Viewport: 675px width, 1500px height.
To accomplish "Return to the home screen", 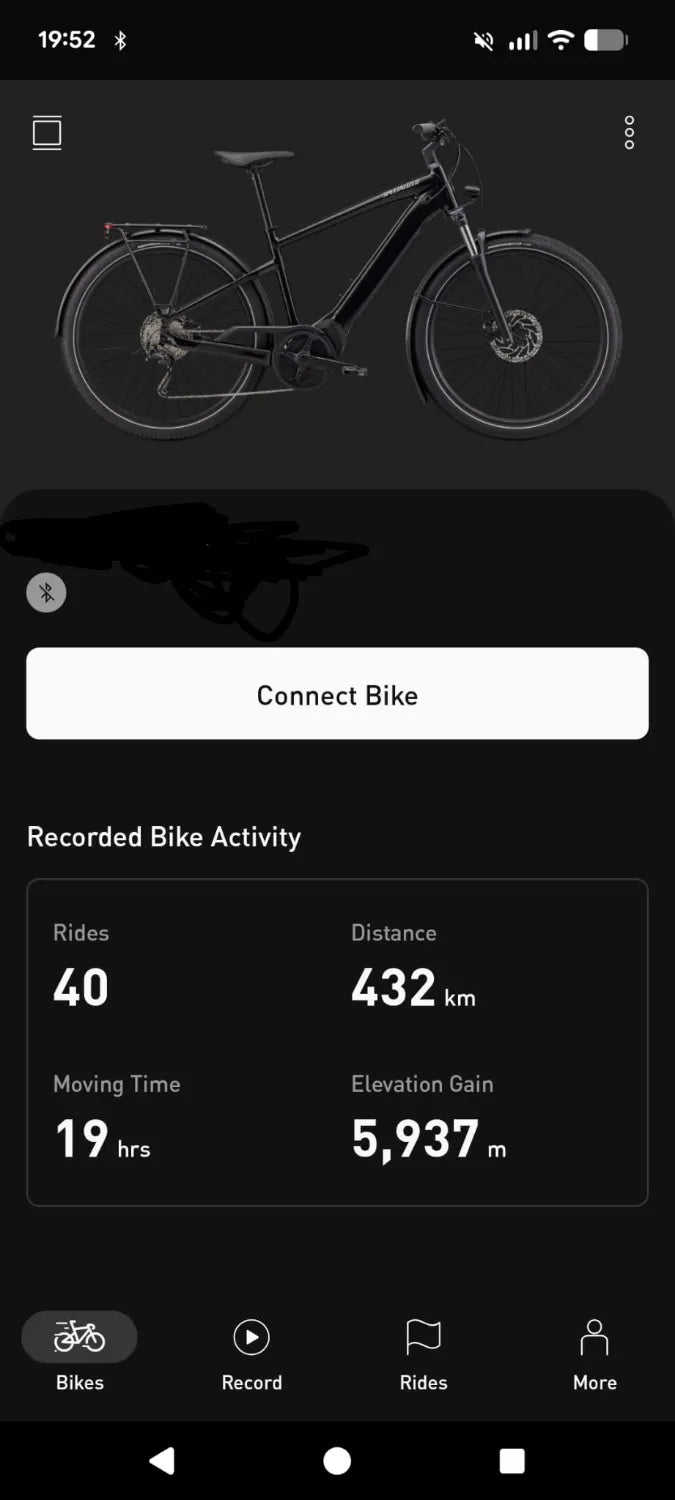I will click(337, 1461).
